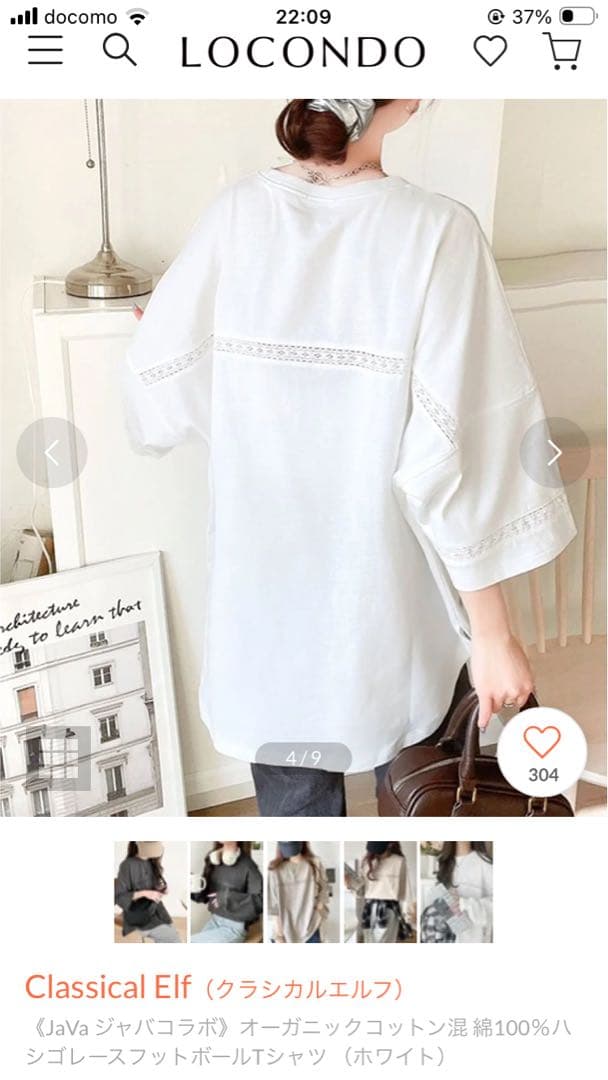The width and height of the screenshot is (608, 1080).
Task: Select the first thumbnail with black shirt
Action: (x=150, y=891)
